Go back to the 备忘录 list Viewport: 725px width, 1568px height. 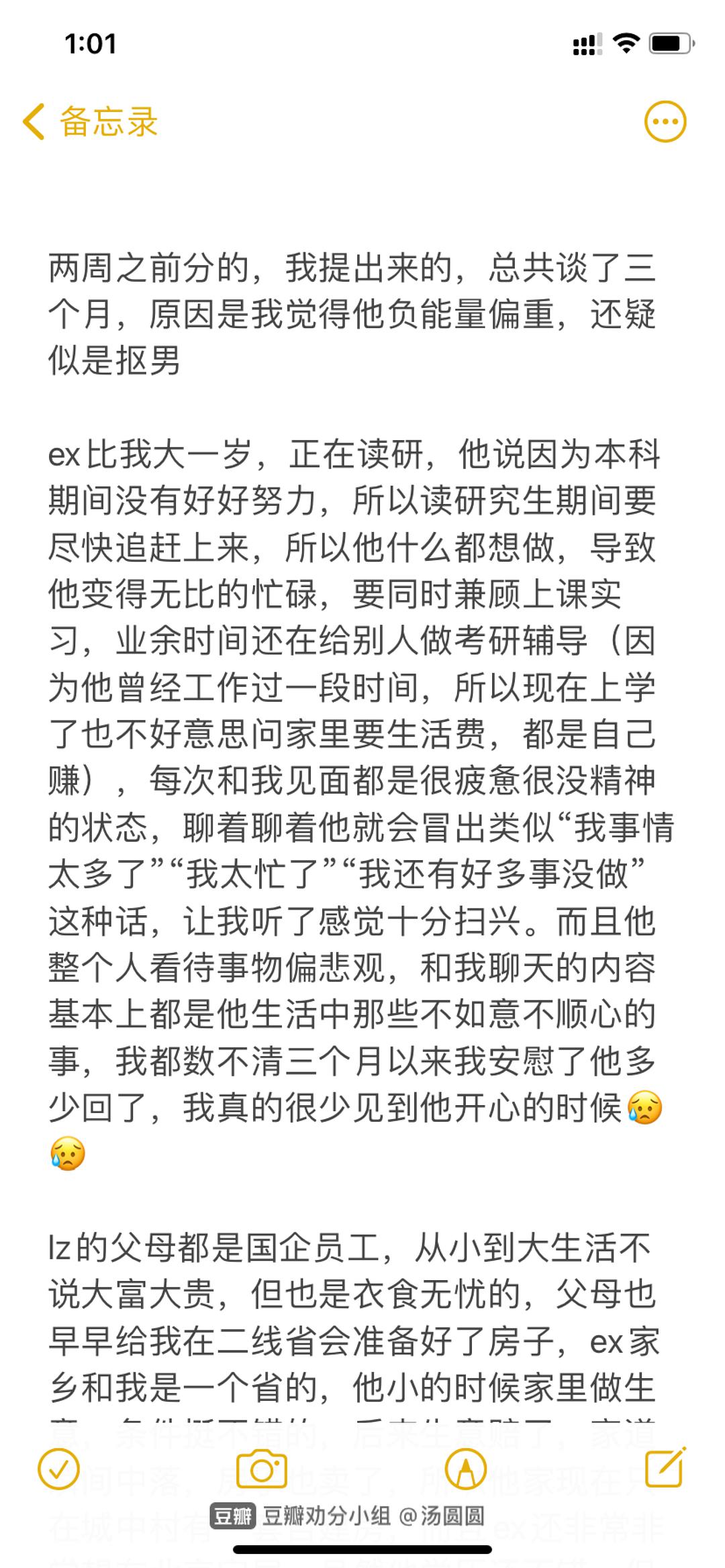(91, 122)
